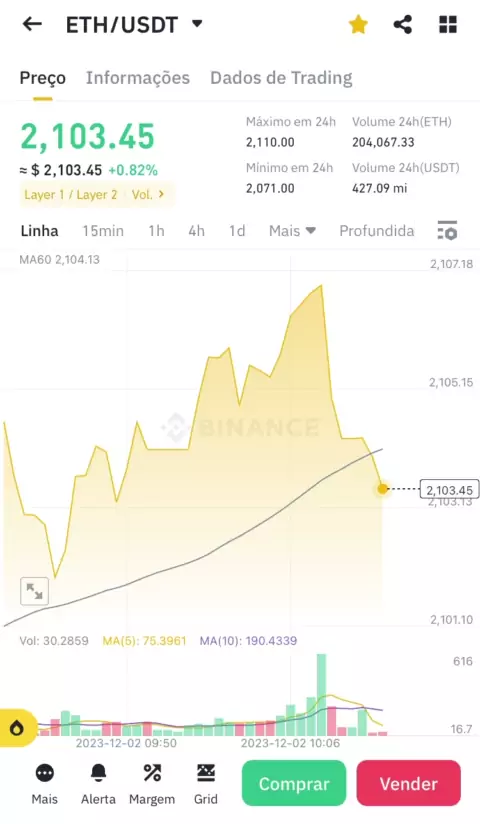Toggle the favorite star for ETH/USDT
The height and width of the screenshot is (824, 480).
[358, 24]
